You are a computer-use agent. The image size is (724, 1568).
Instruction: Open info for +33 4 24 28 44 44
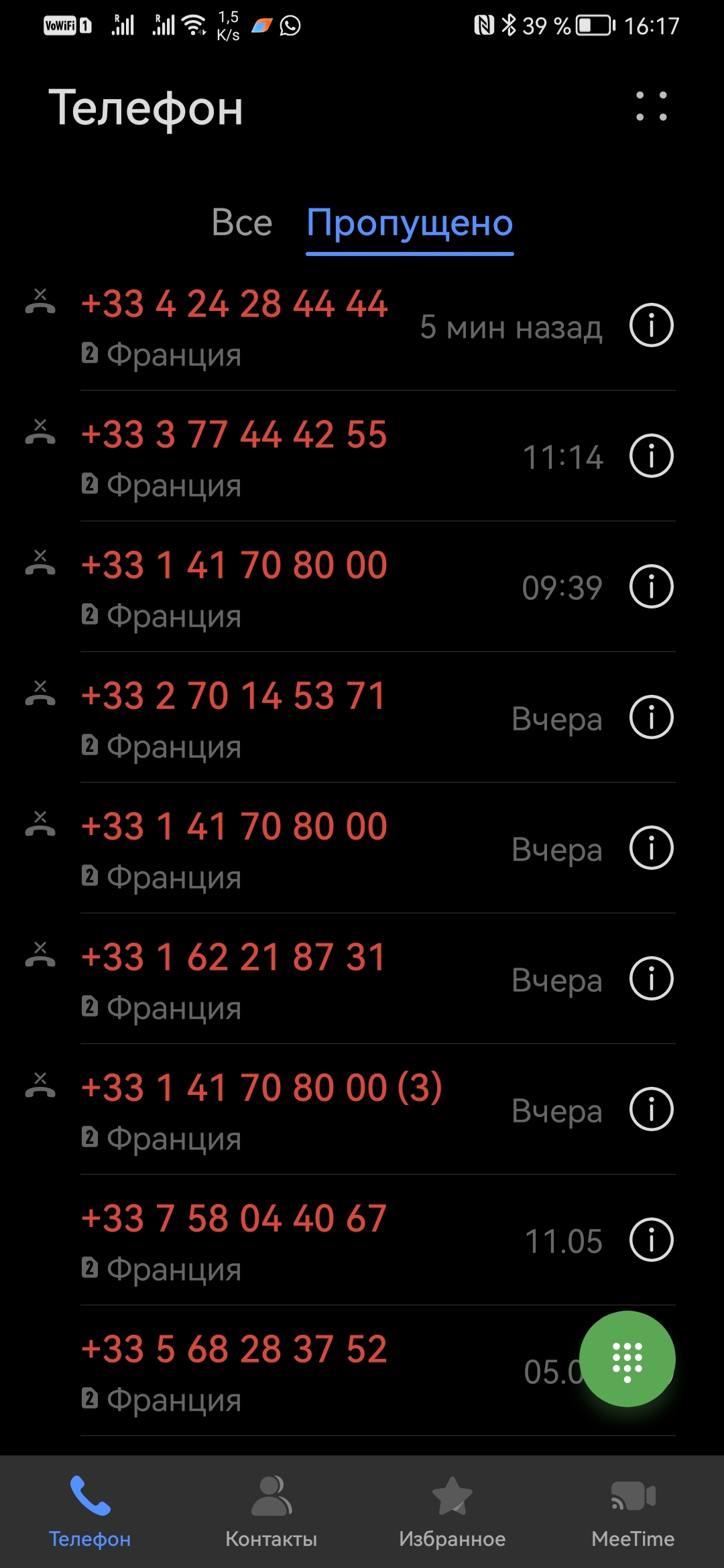[x=651, y=325]
